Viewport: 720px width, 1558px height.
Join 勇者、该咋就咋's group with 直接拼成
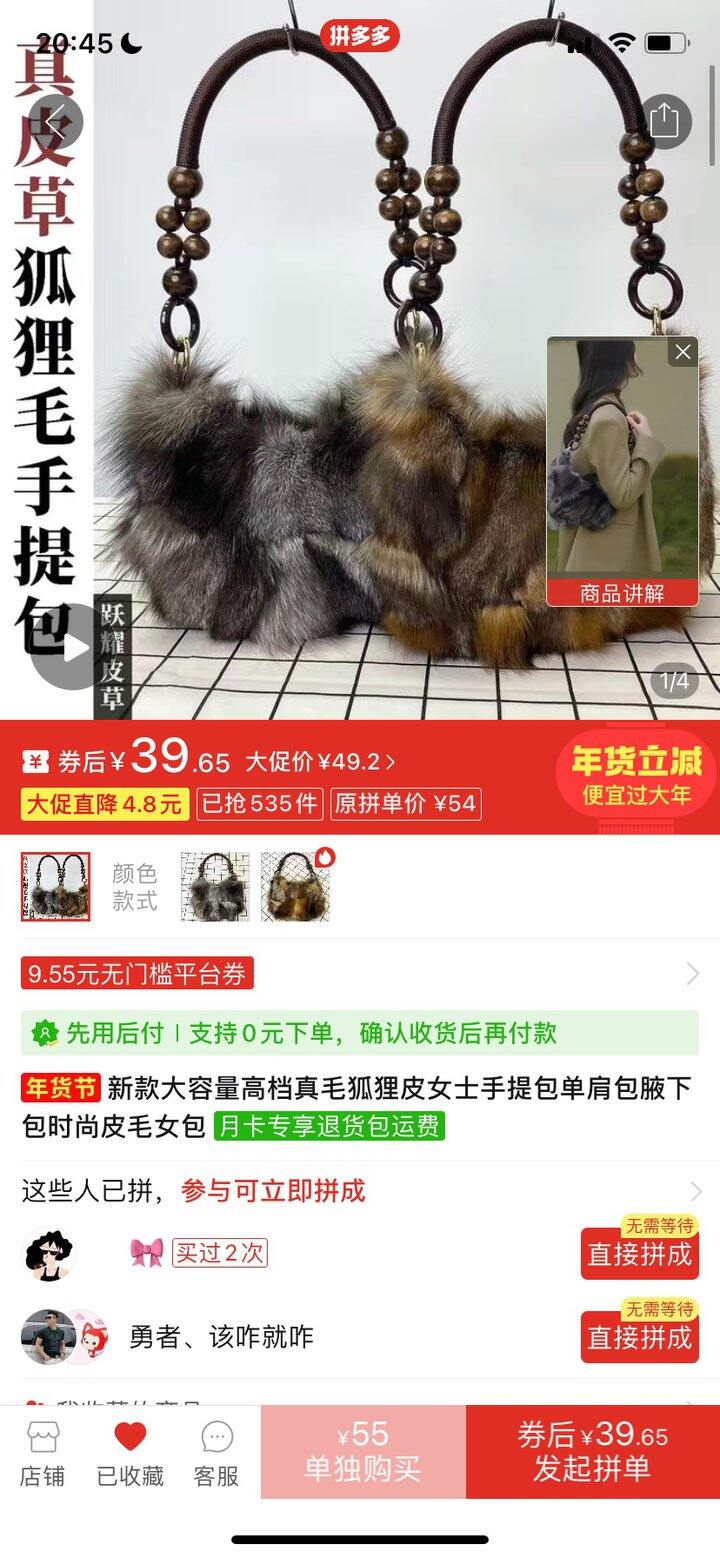[x=639, y=1337]
